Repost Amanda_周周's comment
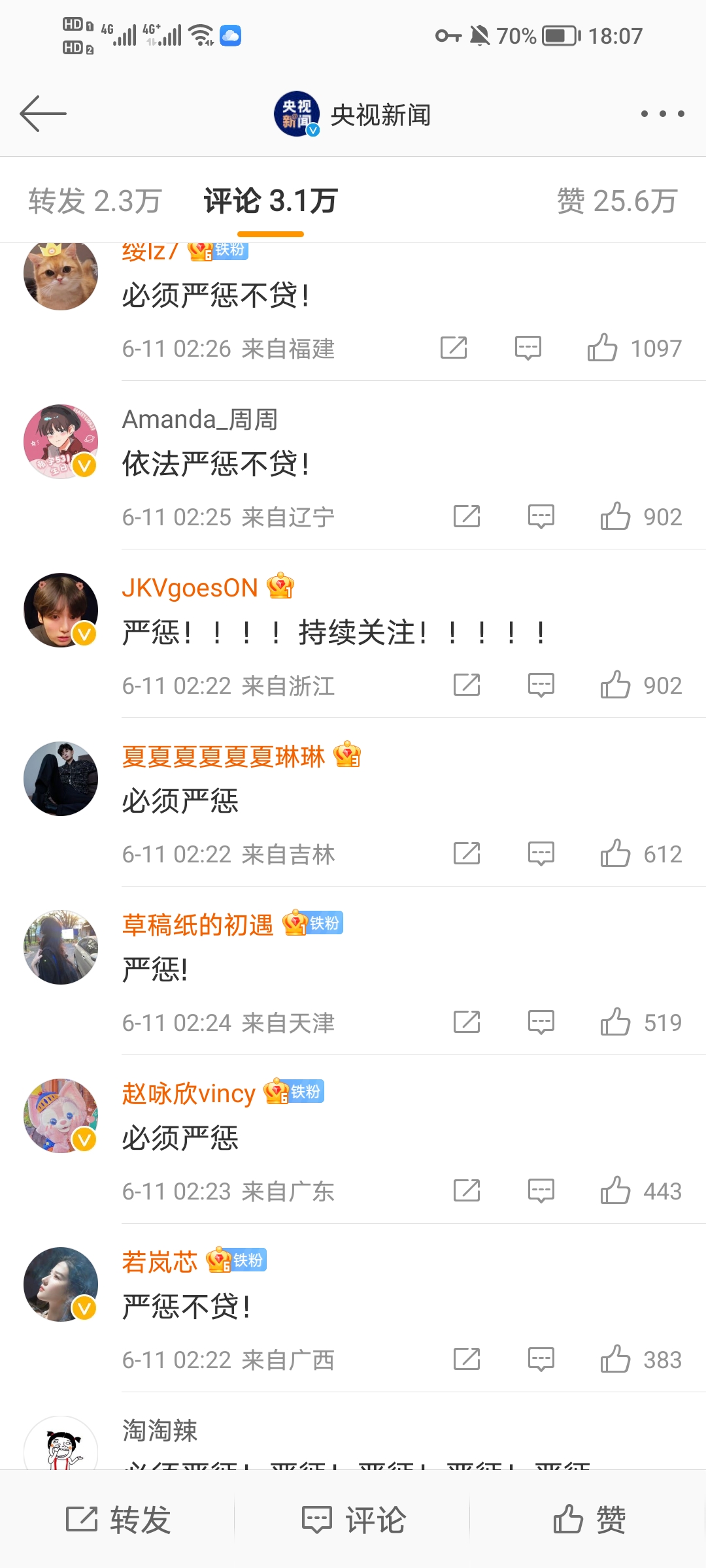 tap(467, 517)
